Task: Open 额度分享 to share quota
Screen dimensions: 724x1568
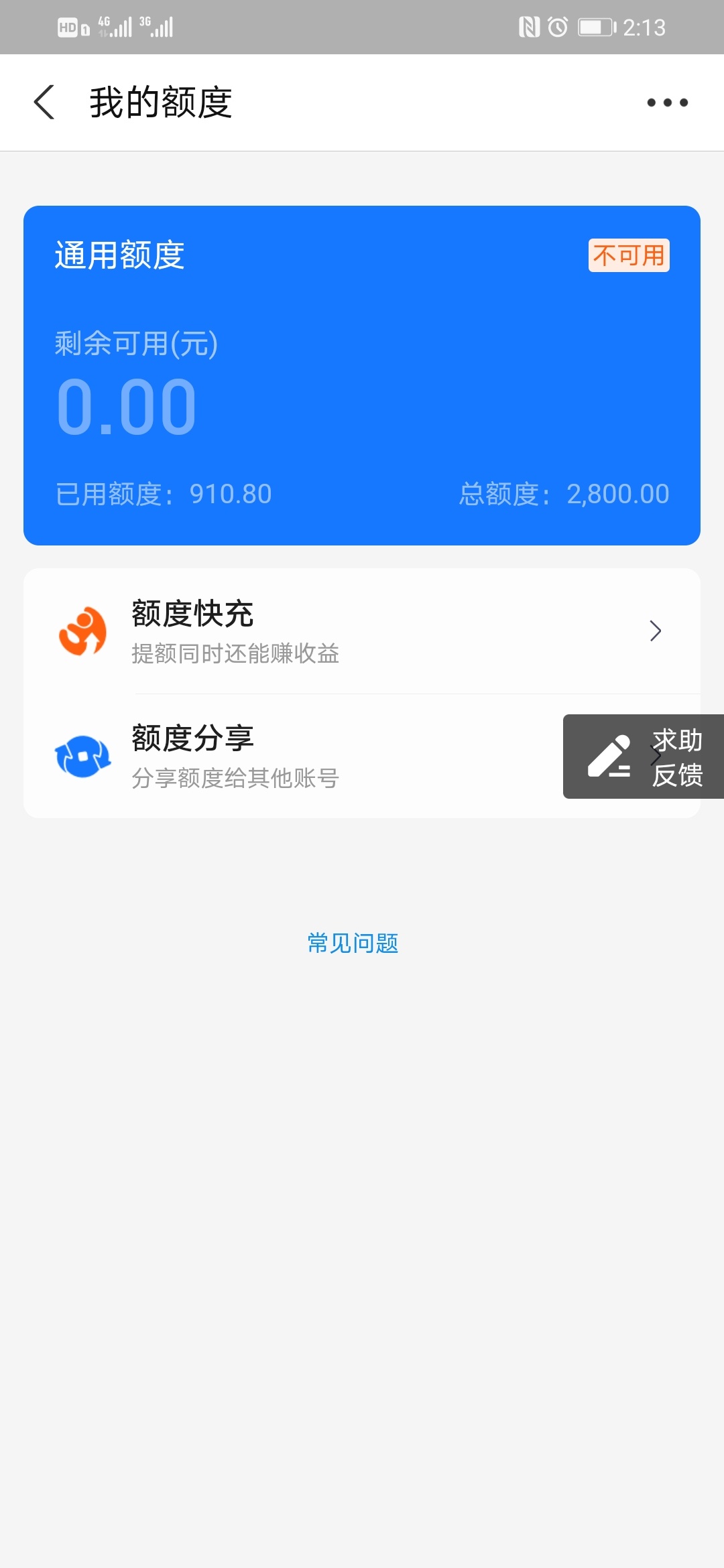Action: [293, 756]
